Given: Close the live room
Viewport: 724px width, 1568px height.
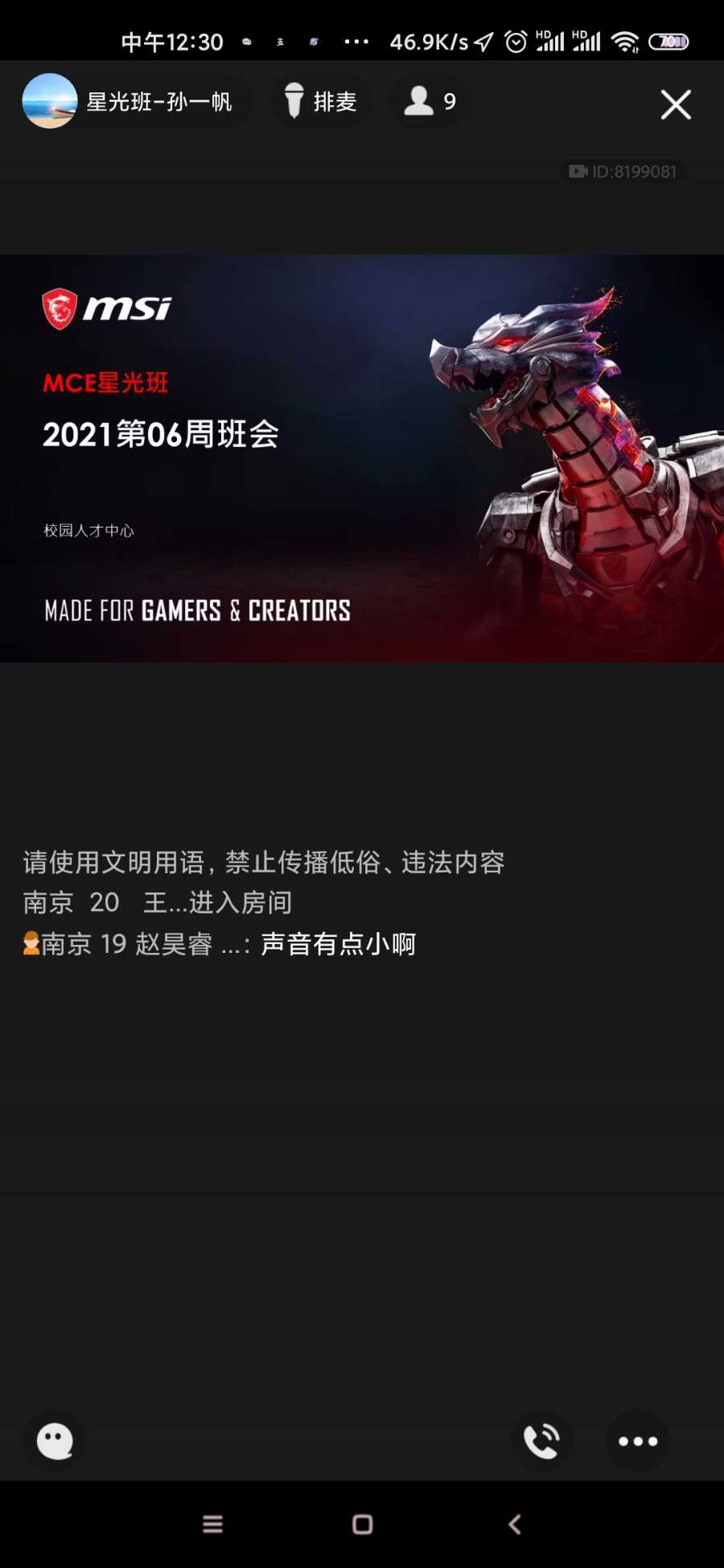Looking at the screenshot, I should point(675,105).
